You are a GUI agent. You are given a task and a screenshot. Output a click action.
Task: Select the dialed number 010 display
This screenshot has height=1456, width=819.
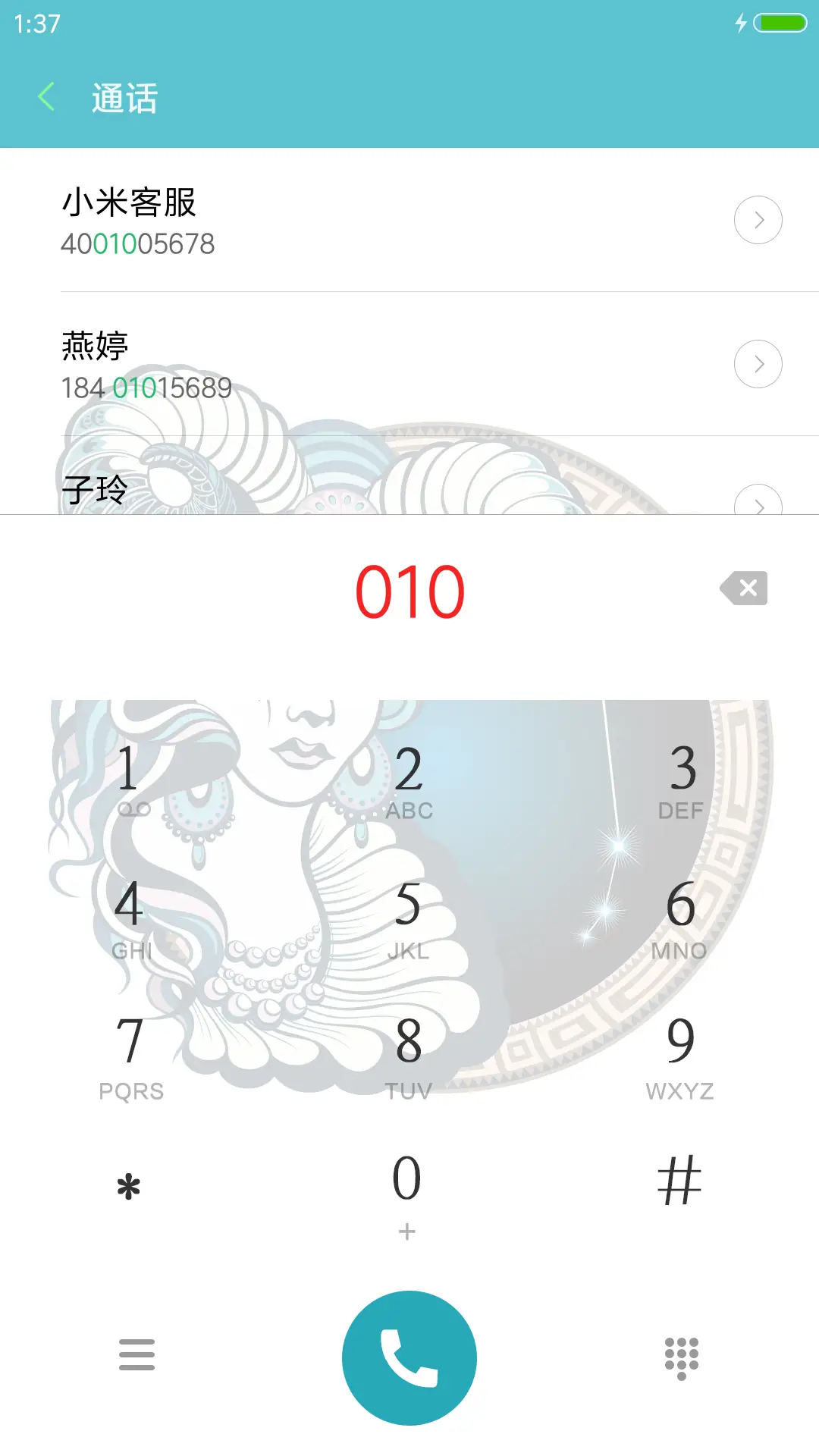click(409, 588)
